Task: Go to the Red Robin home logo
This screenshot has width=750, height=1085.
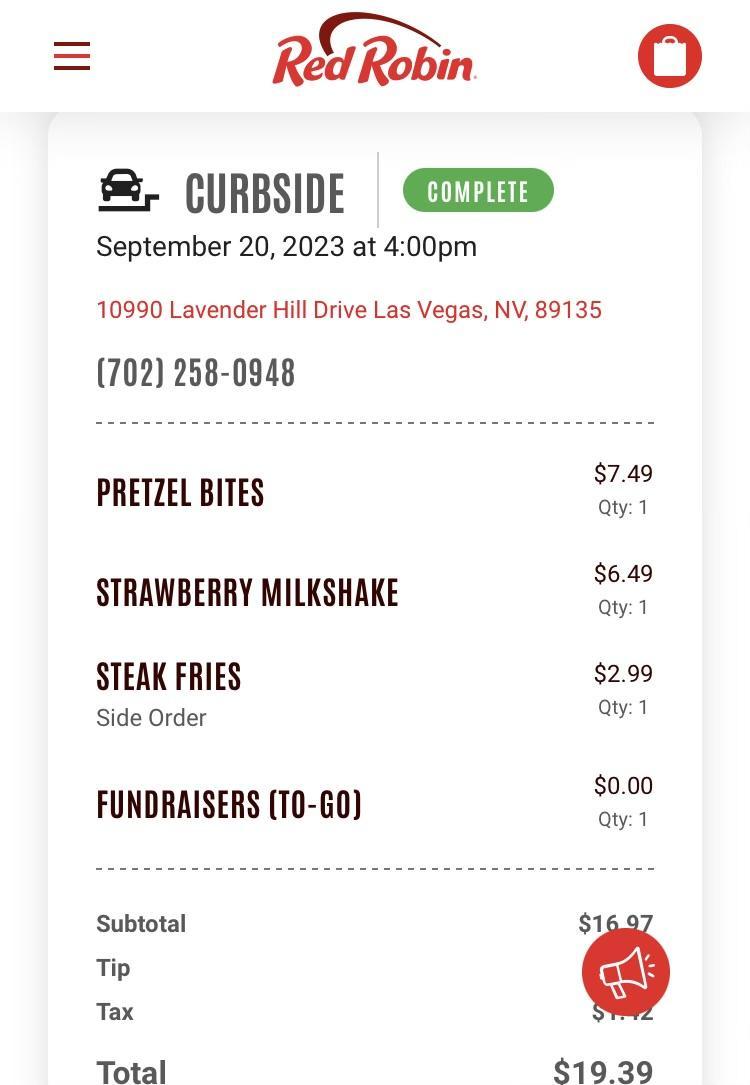Action: coord(374,52)
